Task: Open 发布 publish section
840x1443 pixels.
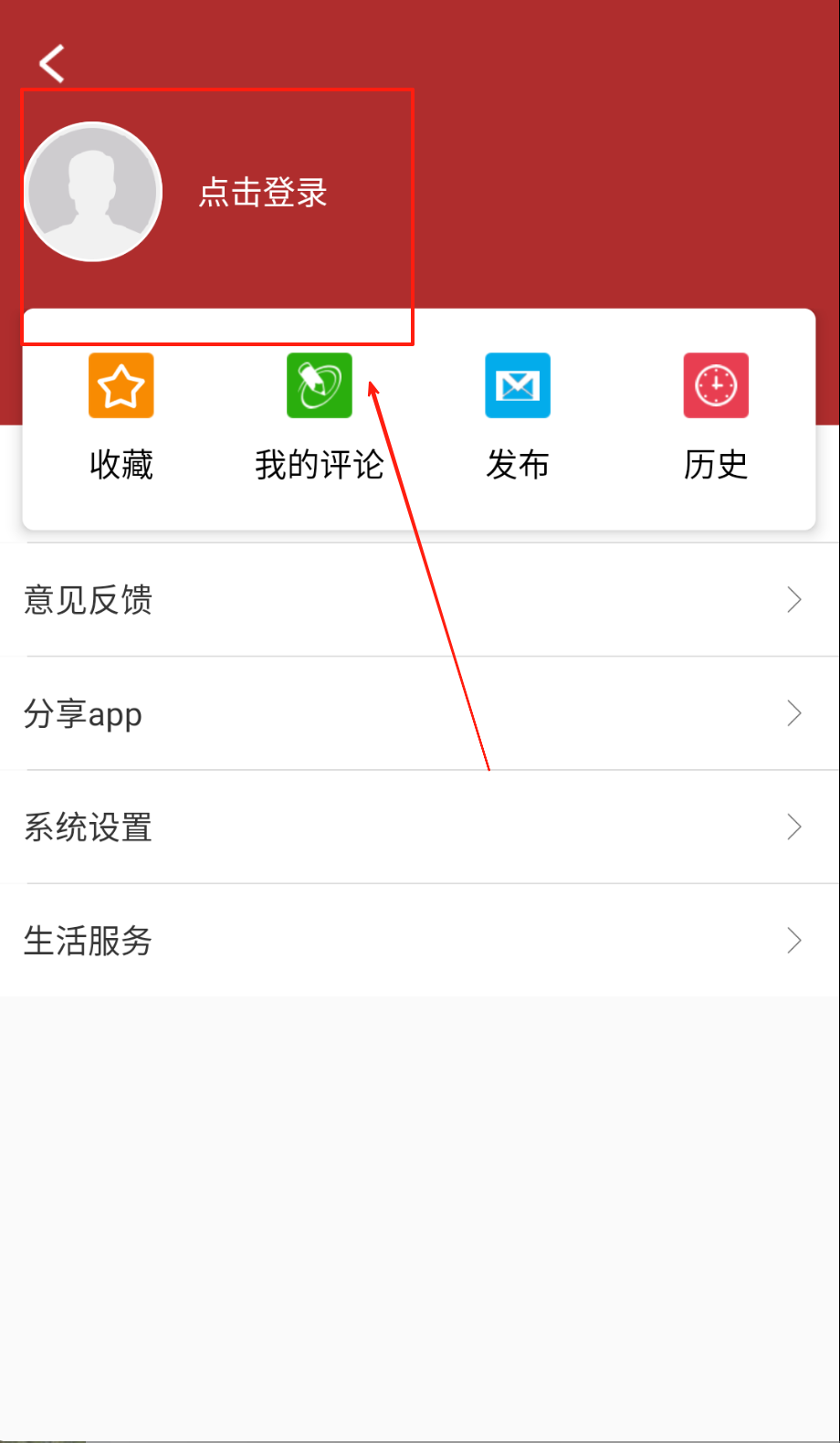Action: coord(518,416)
